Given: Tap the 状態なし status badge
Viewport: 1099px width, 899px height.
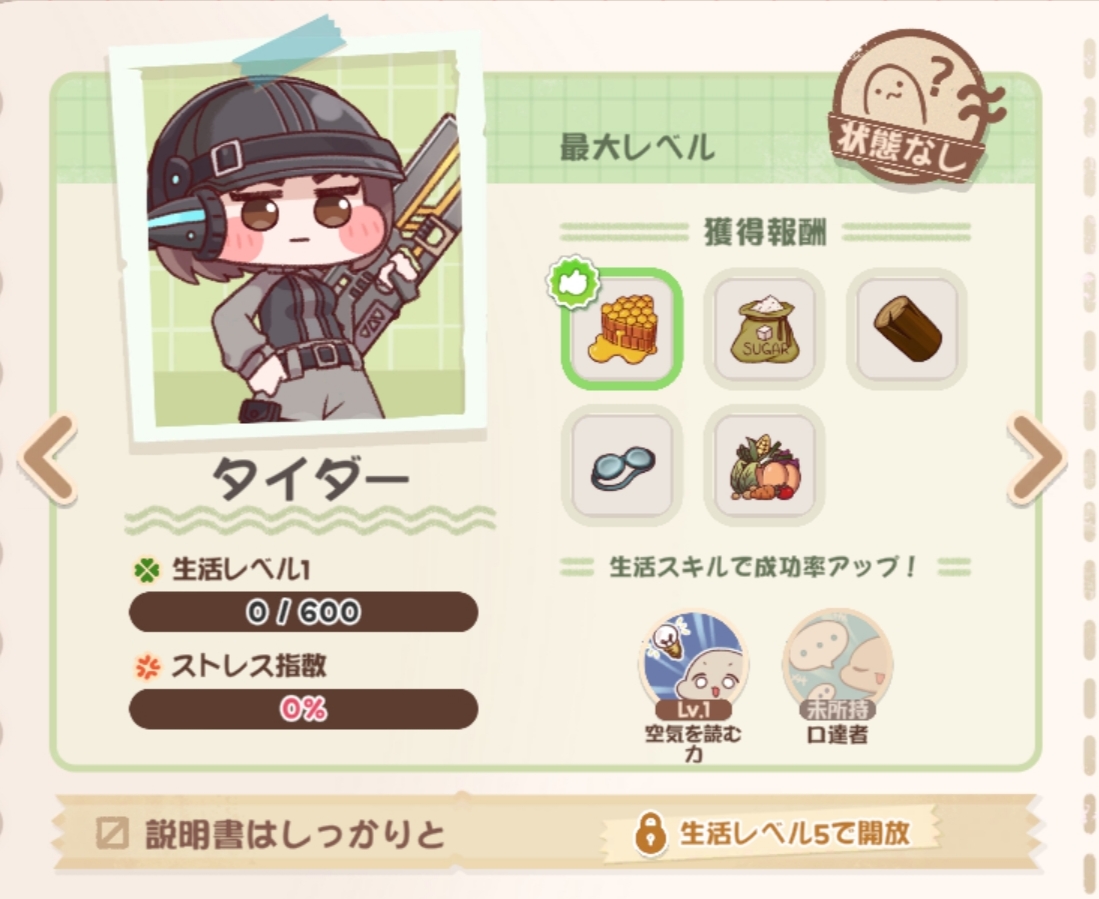Looking at the screenshot, I should click(911, 110).
